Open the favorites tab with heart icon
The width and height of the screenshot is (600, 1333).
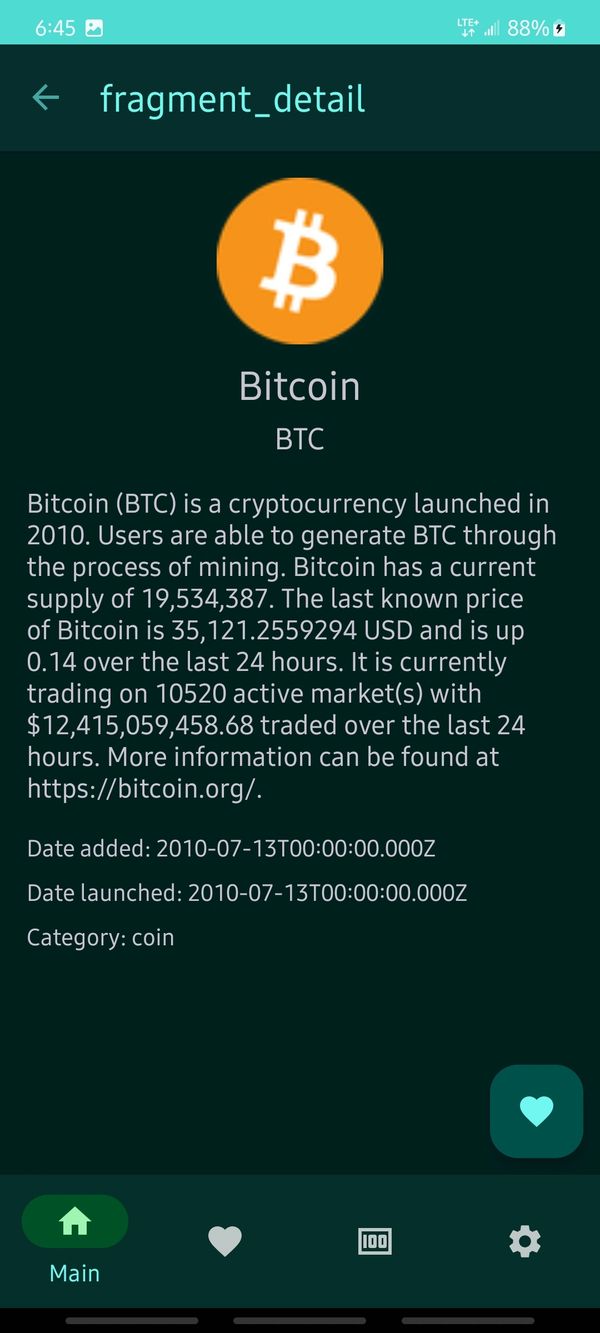[225, 1241]
